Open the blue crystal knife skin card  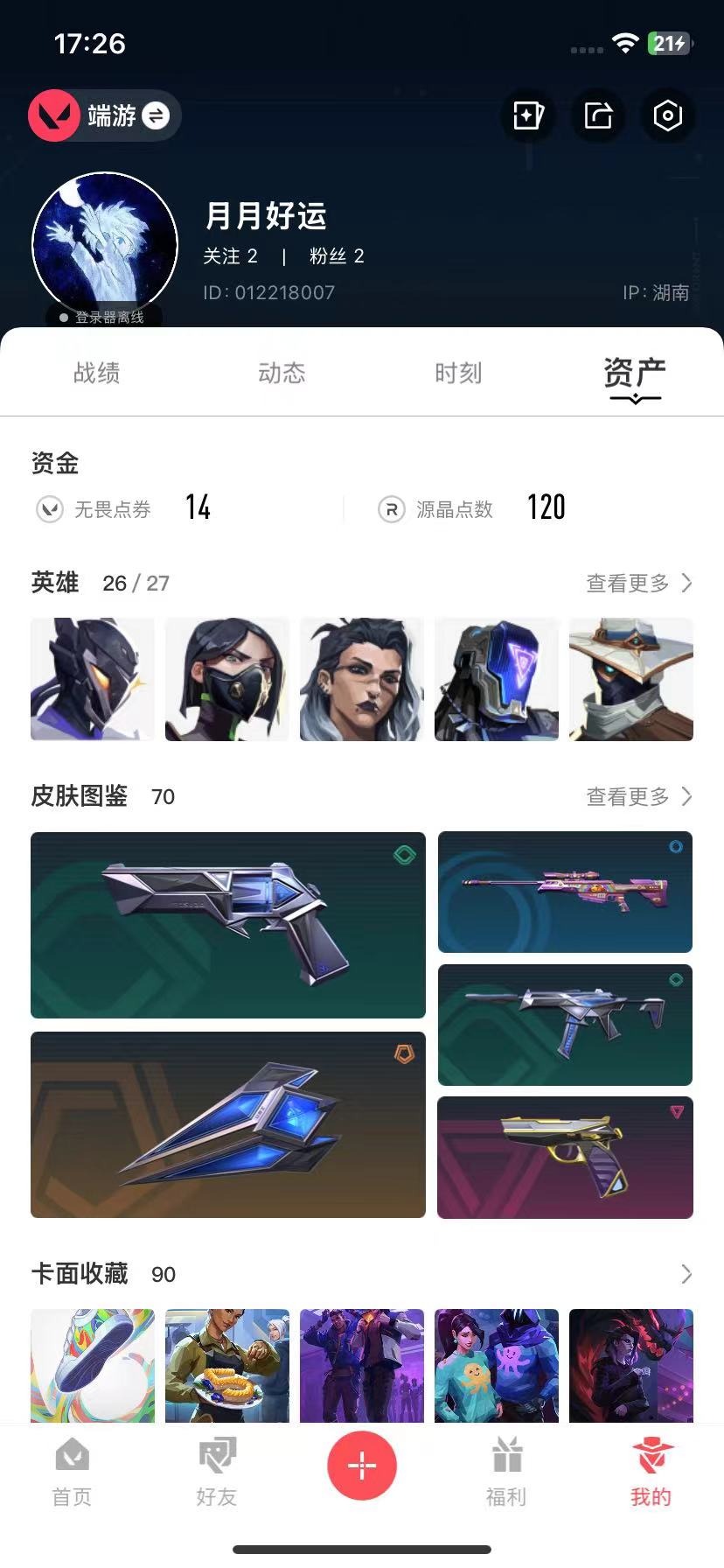228,1124
